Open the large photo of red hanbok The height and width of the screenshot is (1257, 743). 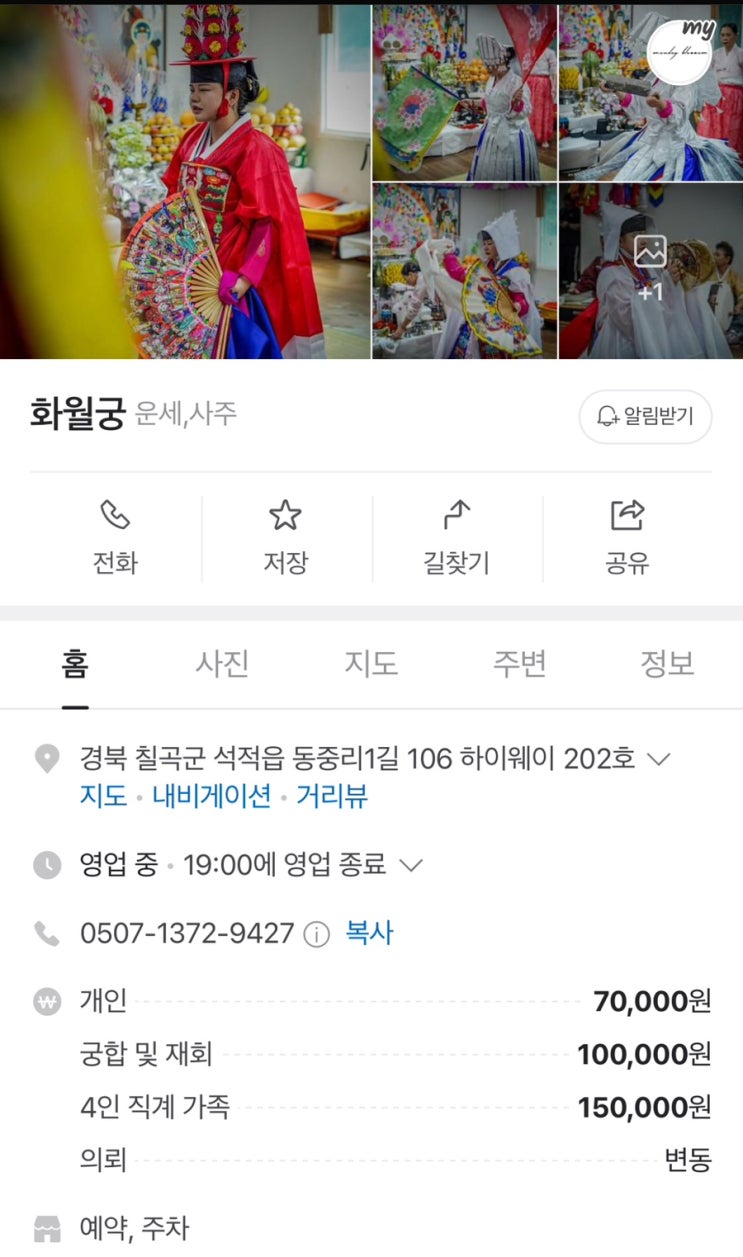[185, 180]
